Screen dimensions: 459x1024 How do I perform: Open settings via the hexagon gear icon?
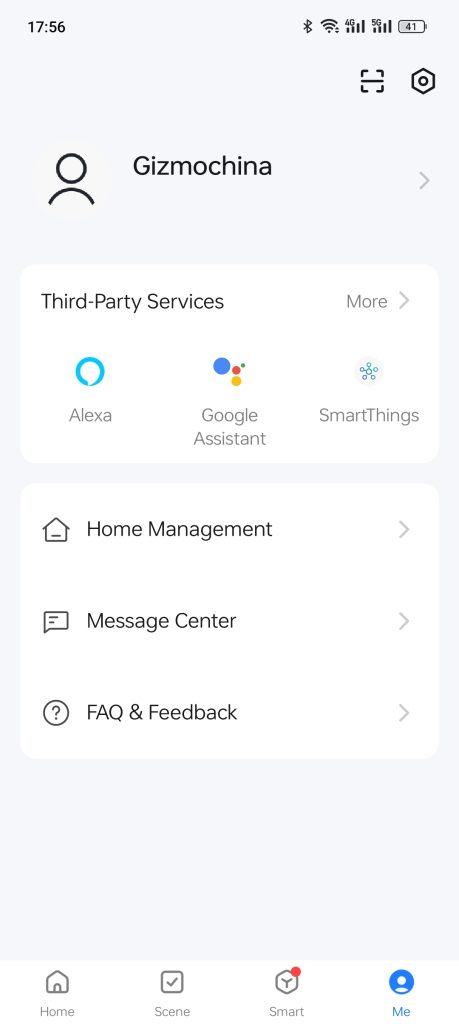tap(423, 82)
